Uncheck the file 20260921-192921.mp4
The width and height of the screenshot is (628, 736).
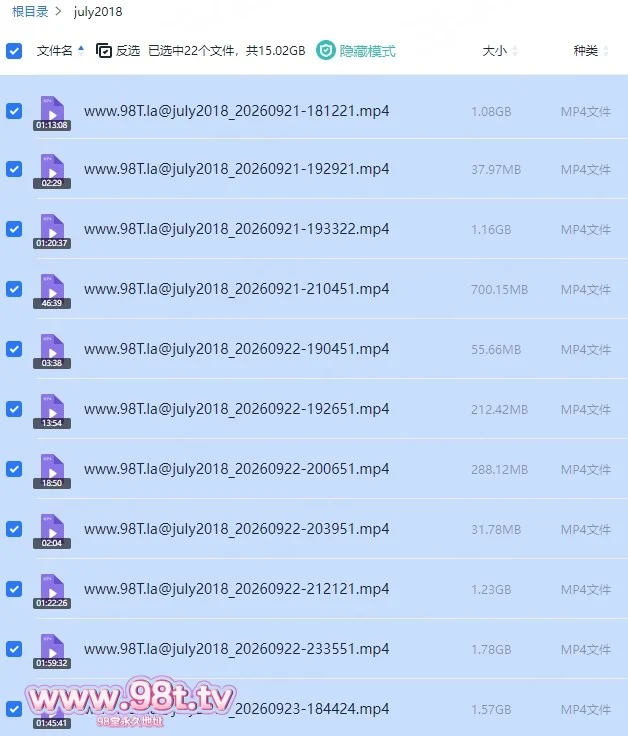click(14, 169)
